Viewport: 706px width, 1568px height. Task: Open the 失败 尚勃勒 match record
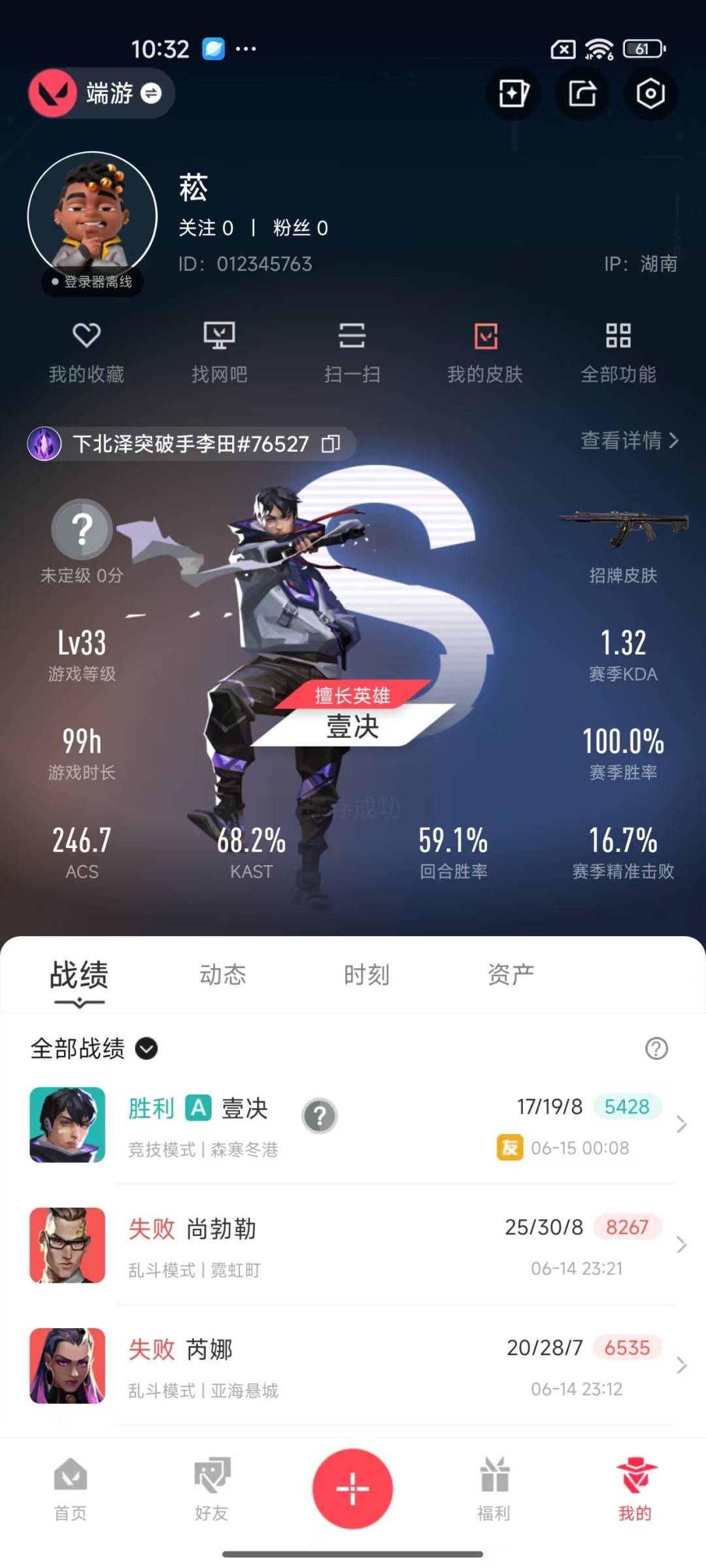pos(353,1245)
